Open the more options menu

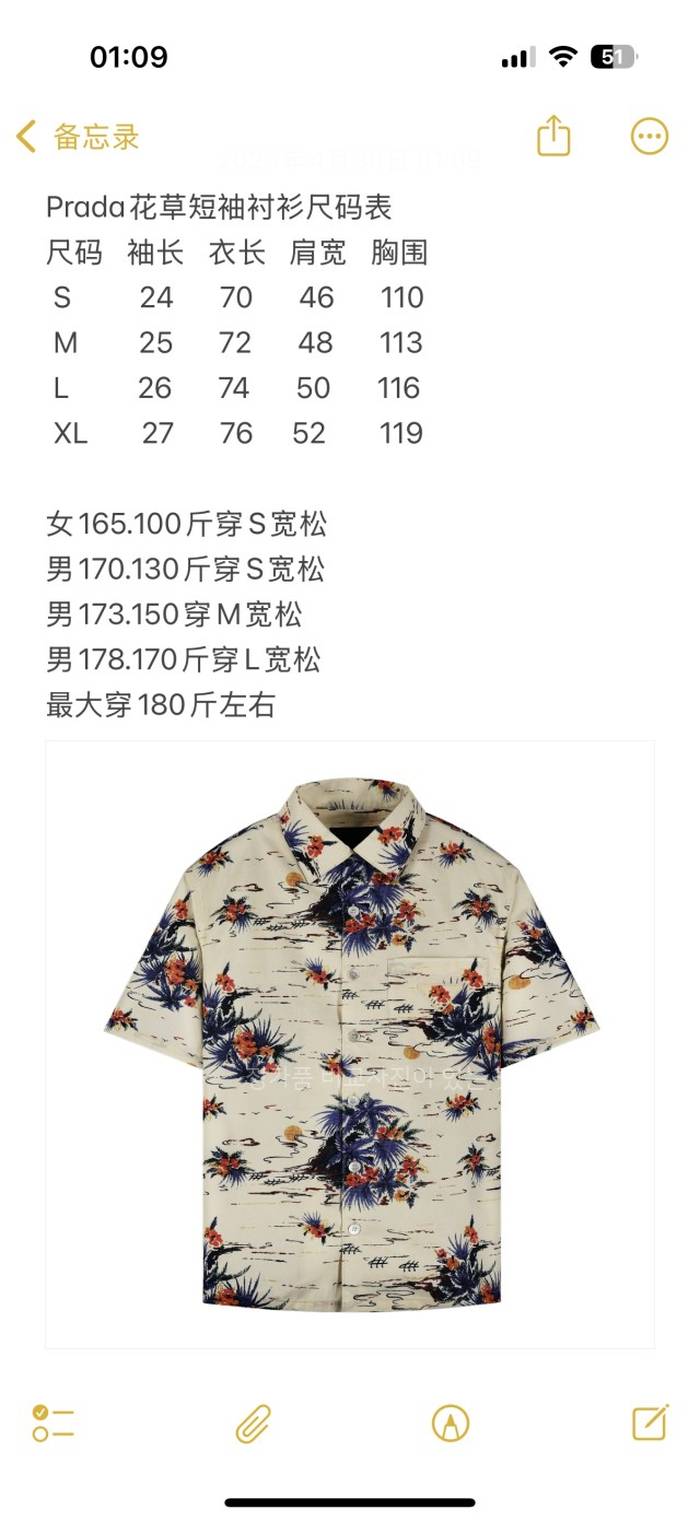649,137
